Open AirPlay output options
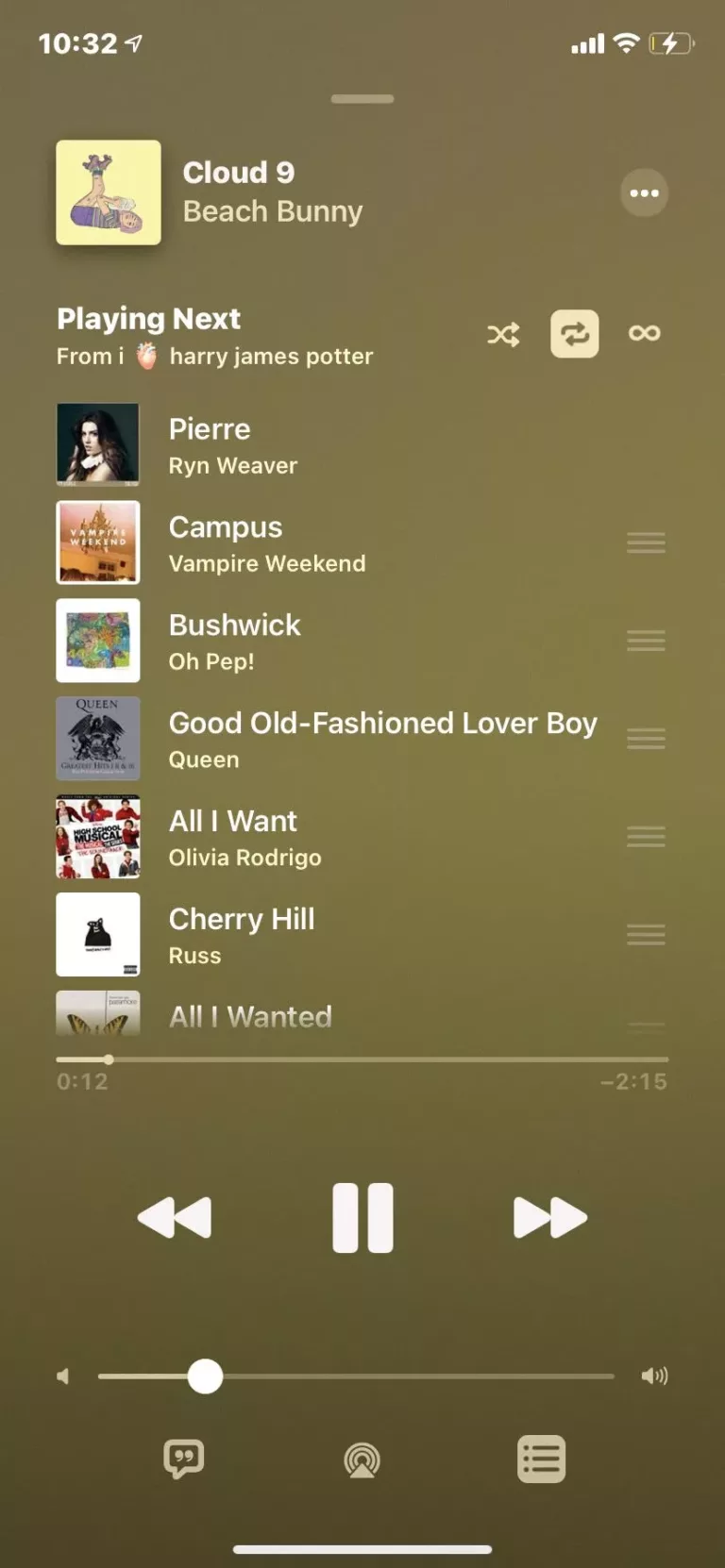 click(x=362, y=1459)
